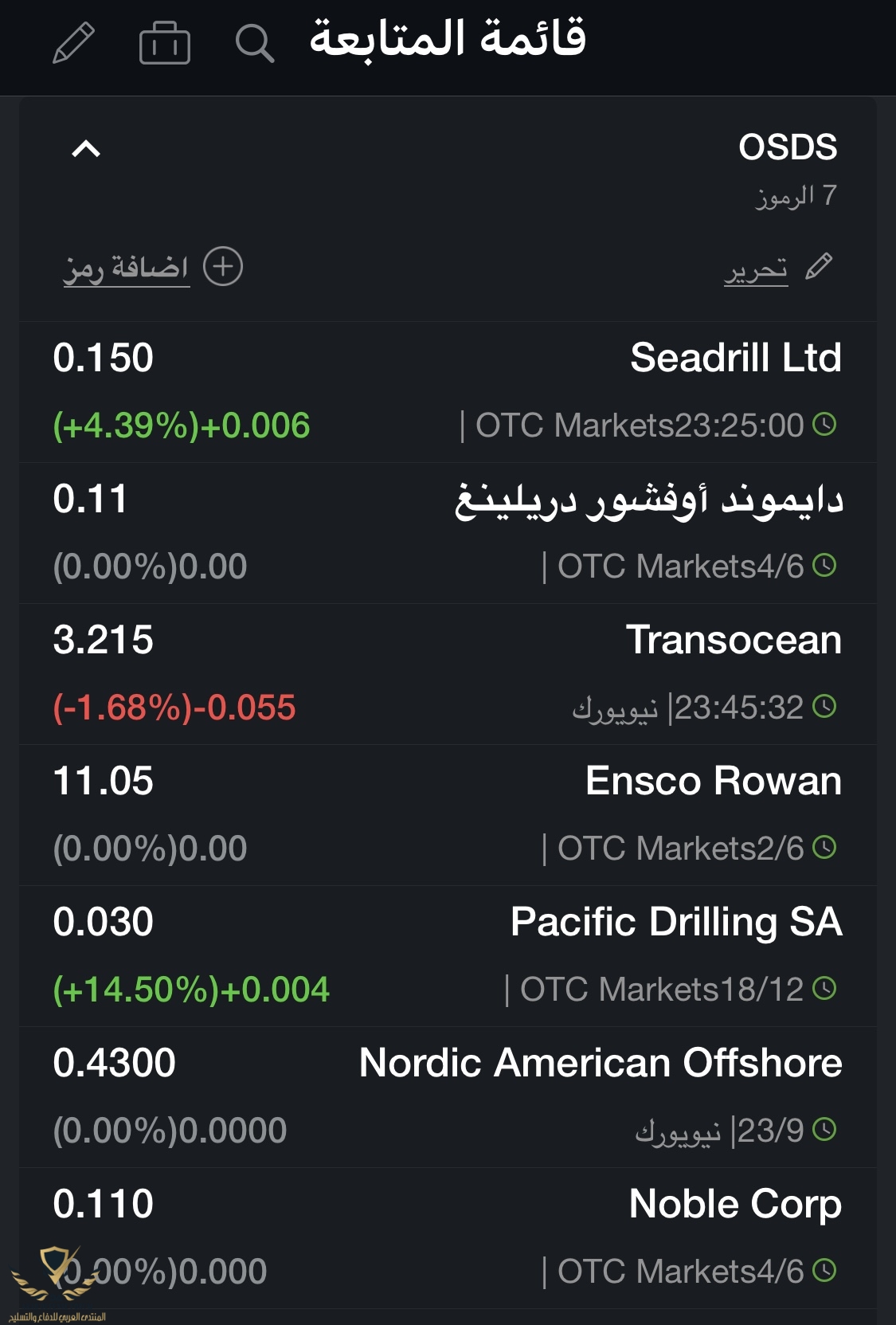Screen dimensions: 896x1325
Task: Tap the pencil edit icon in the header
Action: click(73, 42)
